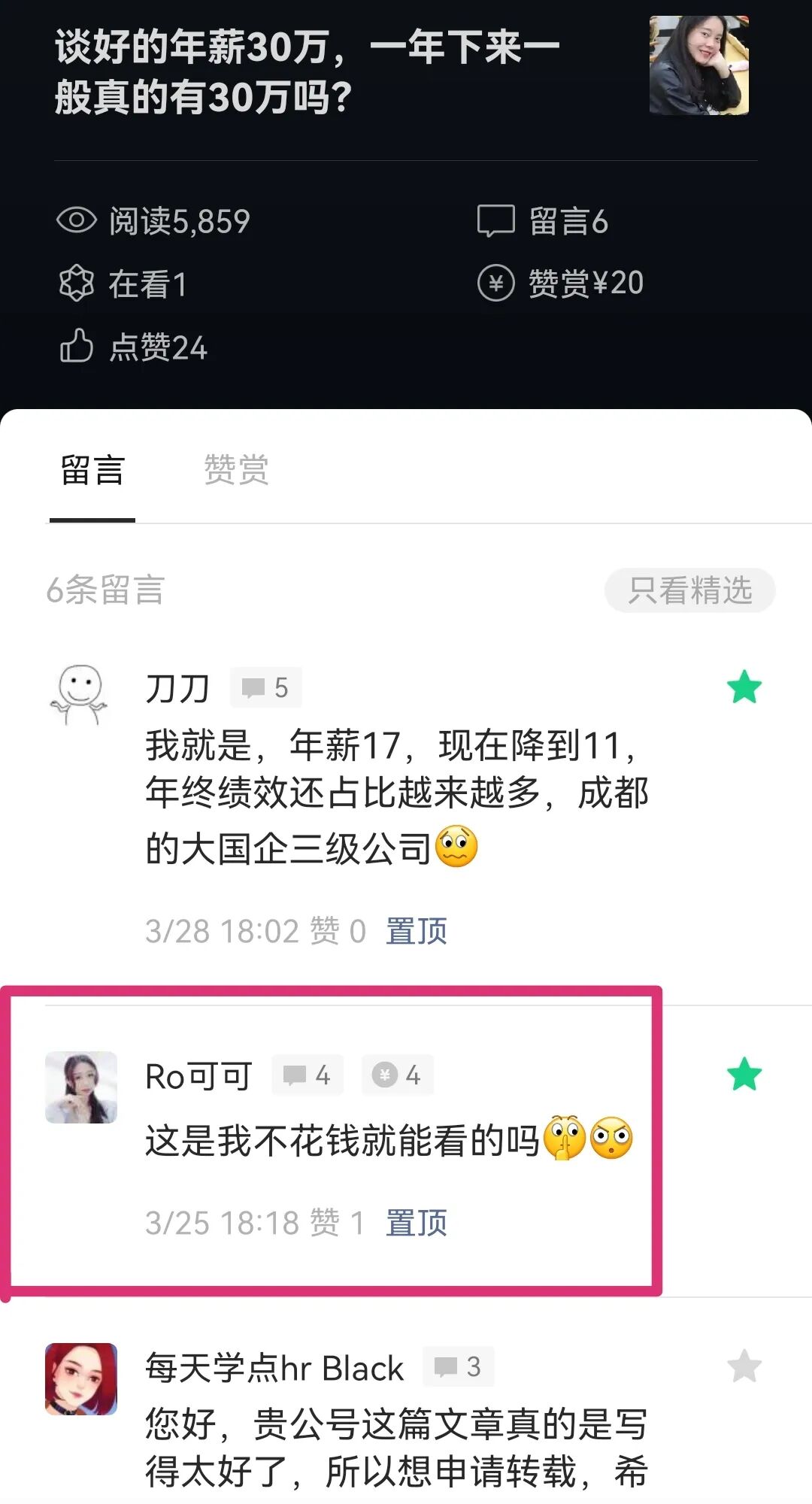This screenshot has width=812, height=1504.
Task: Click the thumbs-up 点赞 icon
Action: click(x=75, y=347)
